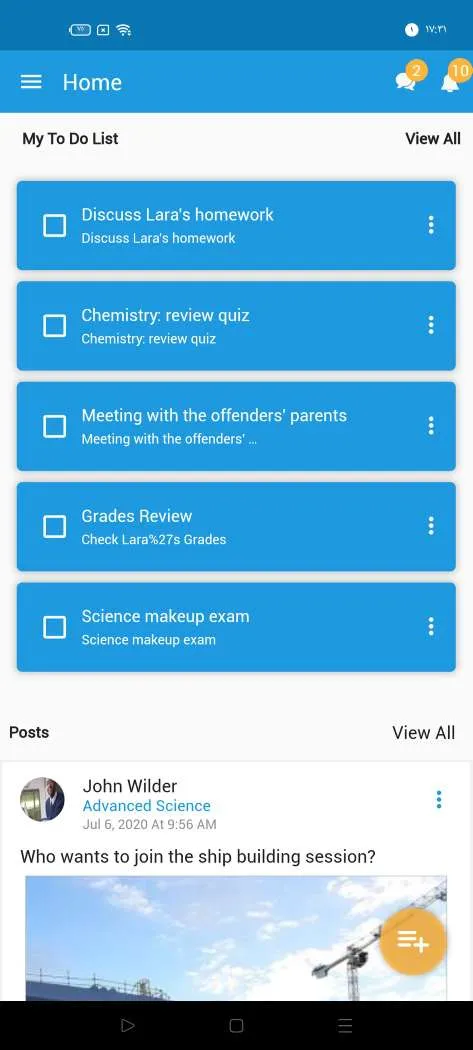The image size is (473, 1050).
Task: Open the Science makeup exam overflow menu
Action: click(x=431, y=627)
